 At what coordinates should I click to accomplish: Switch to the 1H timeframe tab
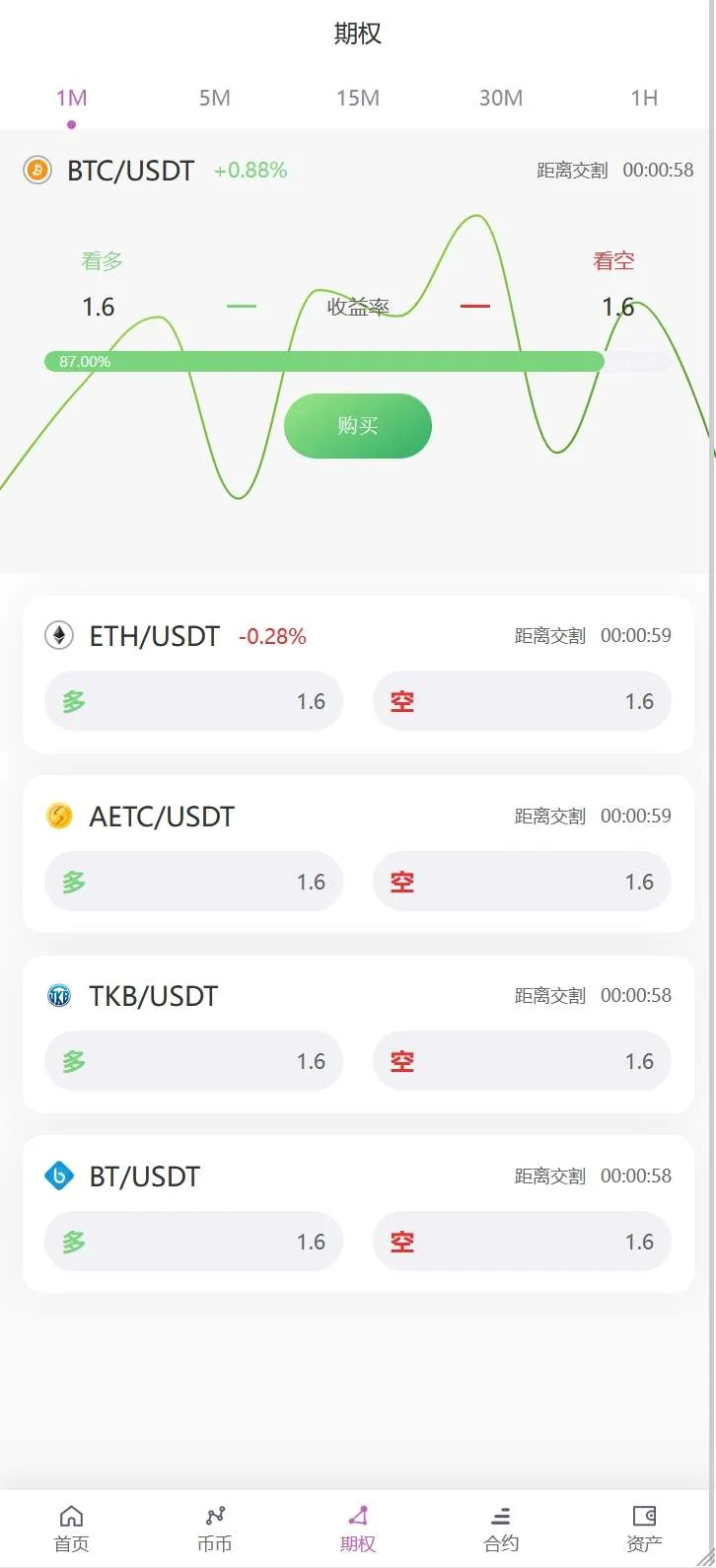644,98
